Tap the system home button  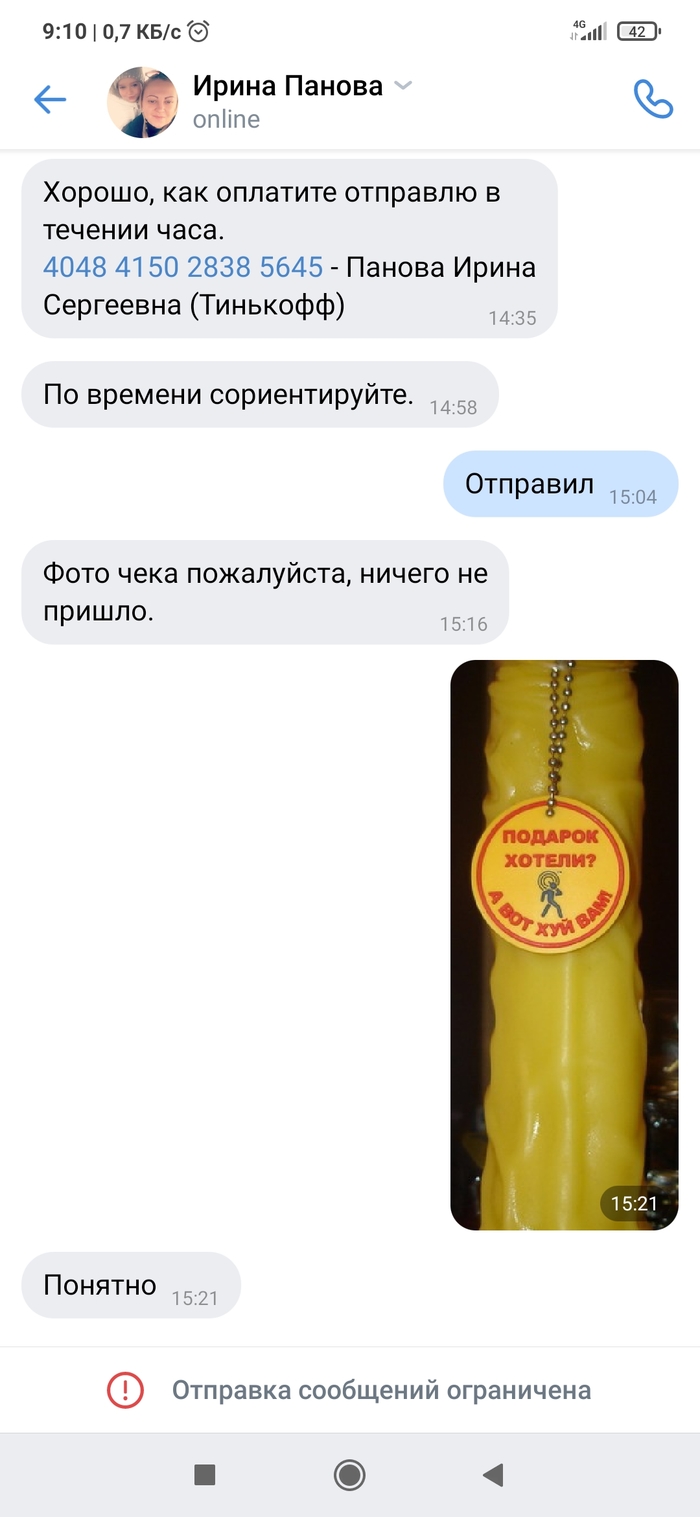349,1474
